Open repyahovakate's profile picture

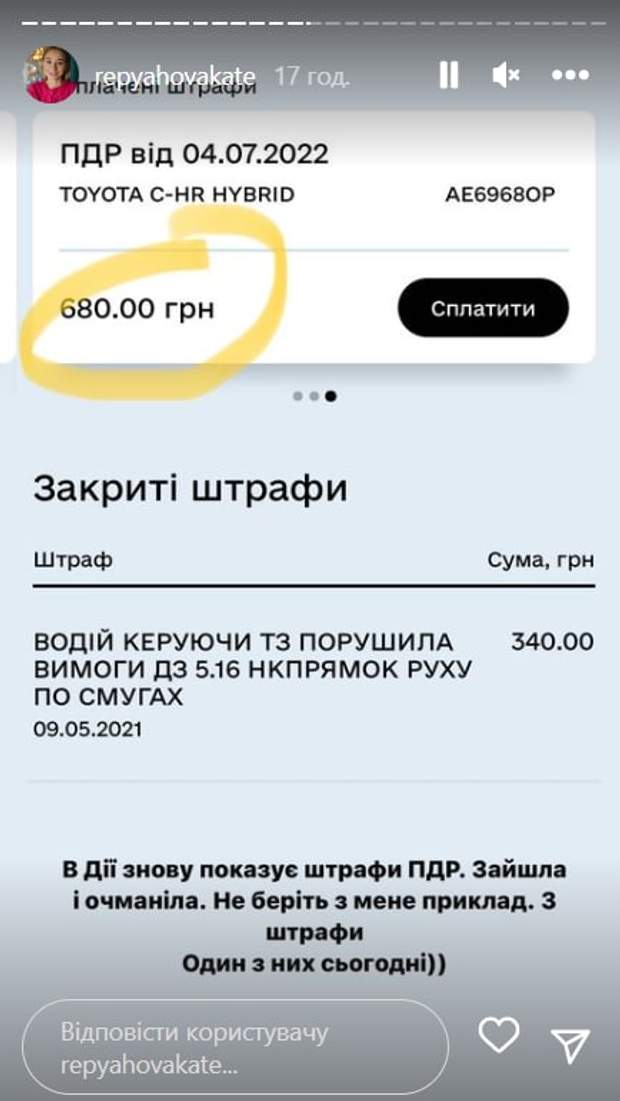52,74
